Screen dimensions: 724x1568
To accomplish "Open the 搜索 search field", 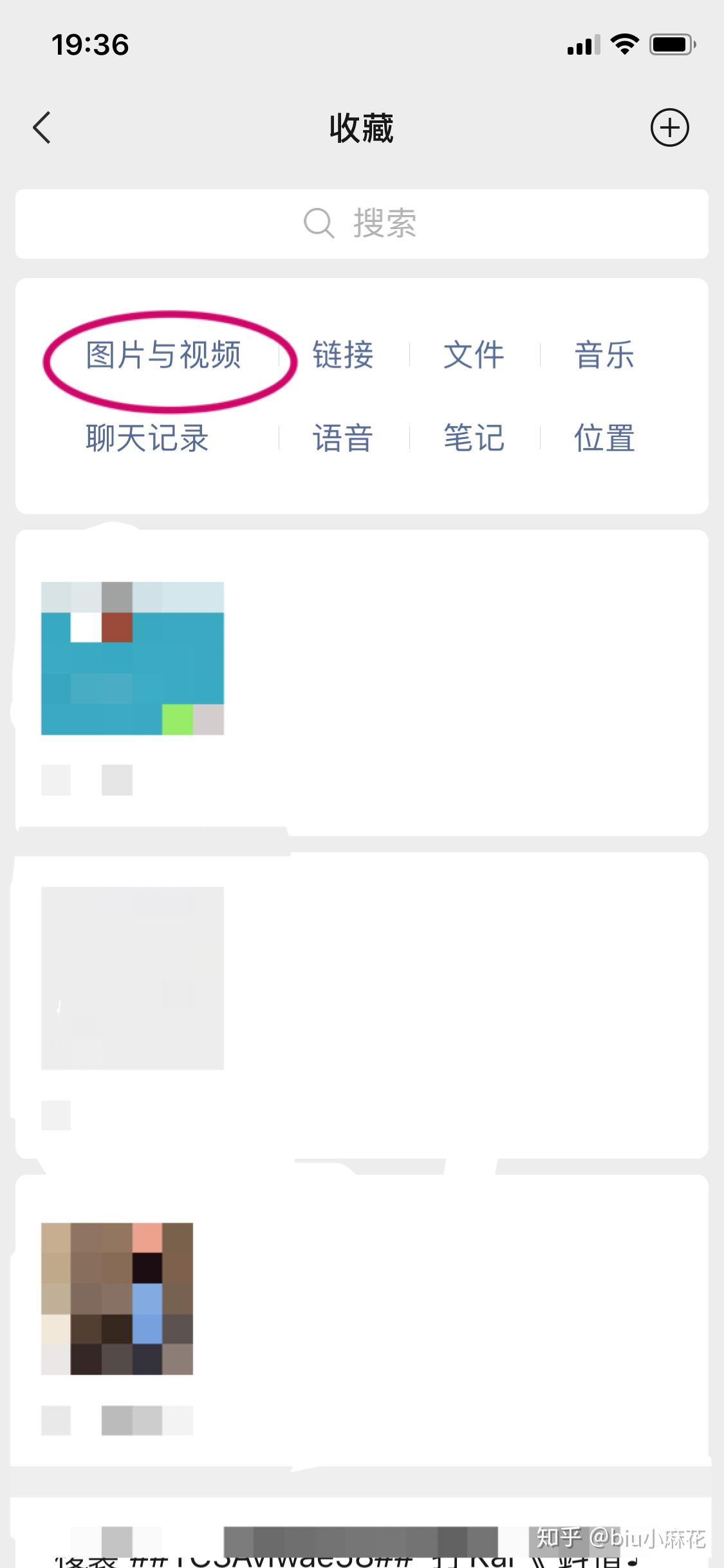I will point(362,223).
